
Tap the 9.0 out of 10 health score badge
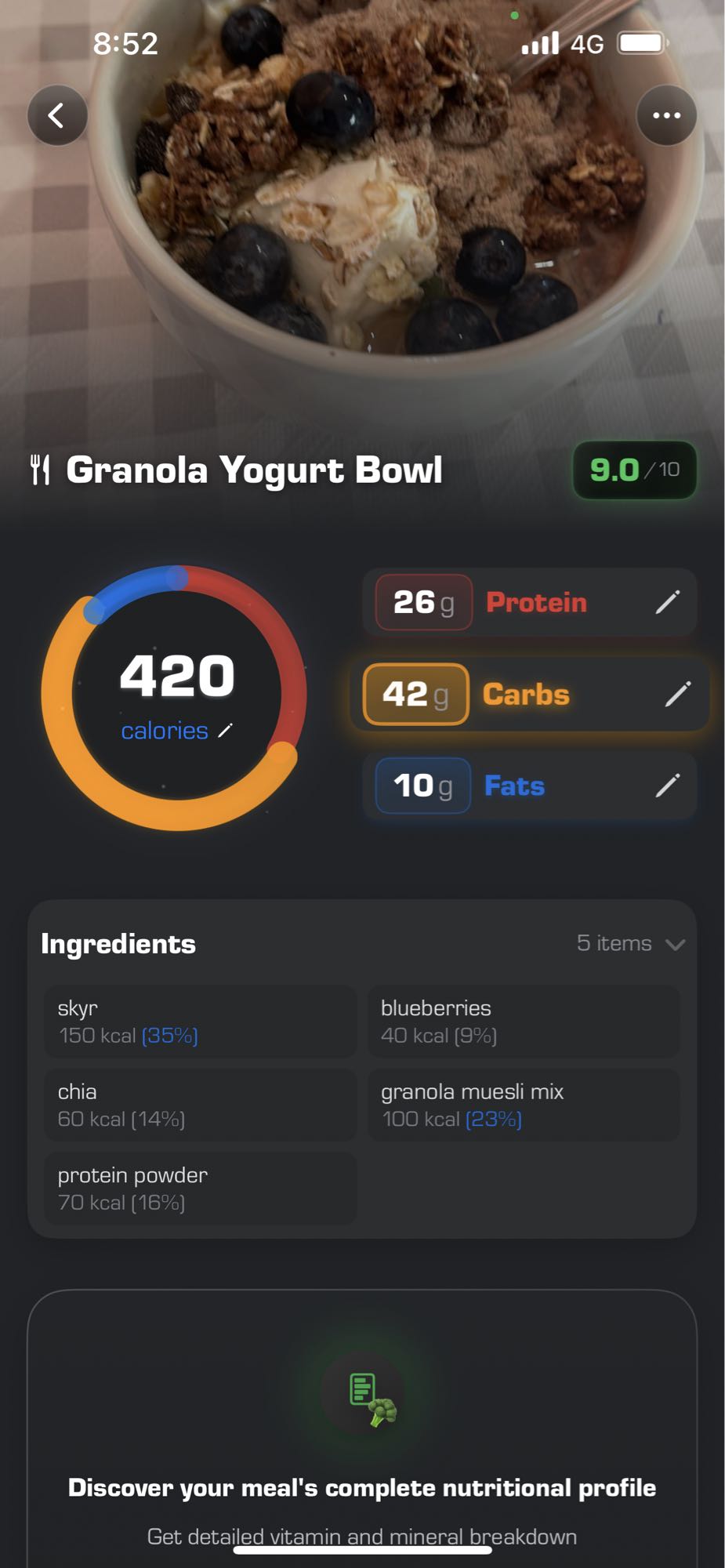pos(633,470)
